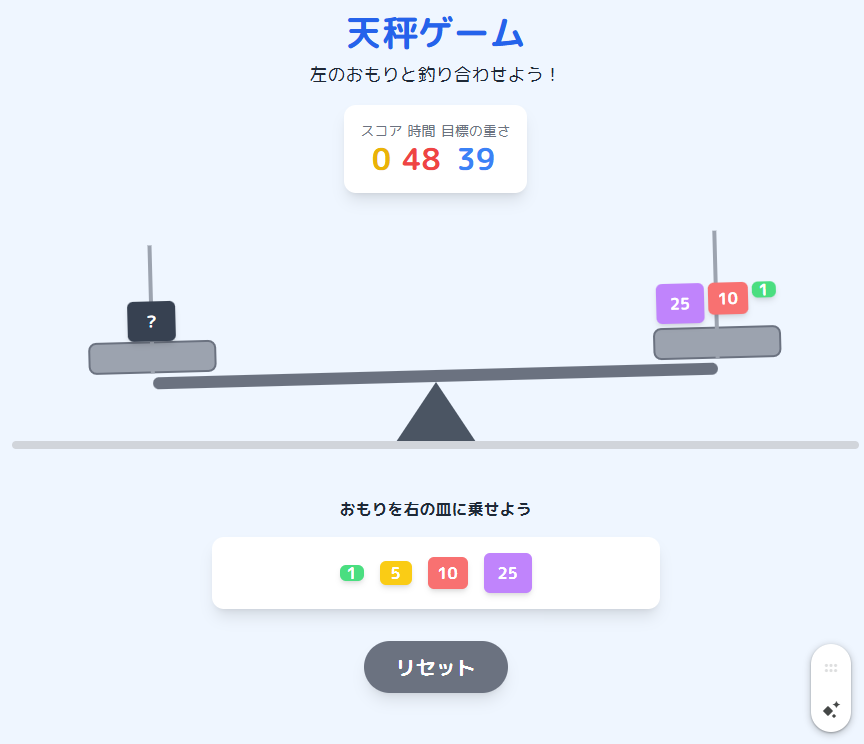Add the yellow 5 weight
Screen dimensions: 864x744
point(395,573)
